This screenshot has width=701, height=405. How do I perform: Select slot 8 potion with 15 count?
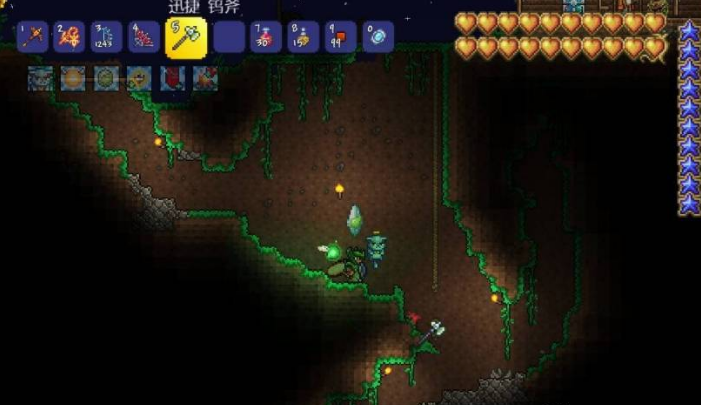pos(303,37)
